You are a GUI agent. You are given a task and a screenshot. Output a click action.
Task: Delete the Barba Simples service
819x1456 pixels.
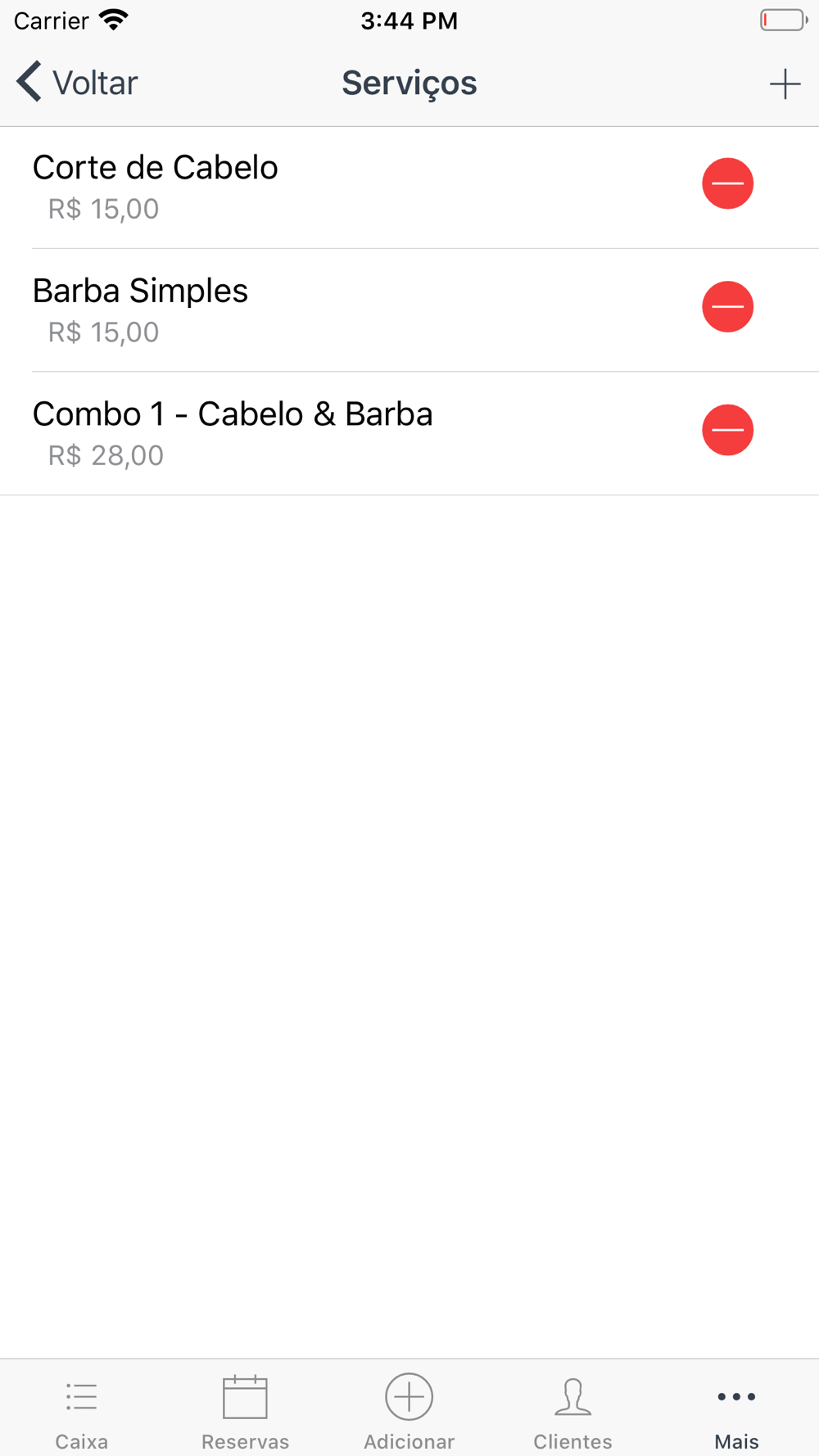pos(727,307)
